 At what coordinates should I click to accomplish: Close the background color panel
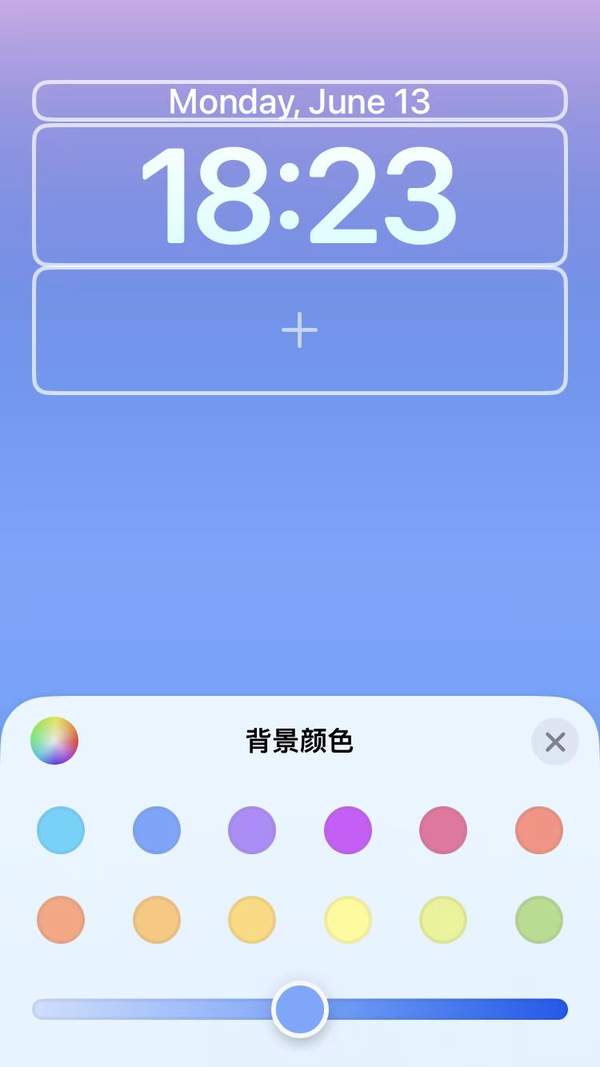[x=555, y=741]
